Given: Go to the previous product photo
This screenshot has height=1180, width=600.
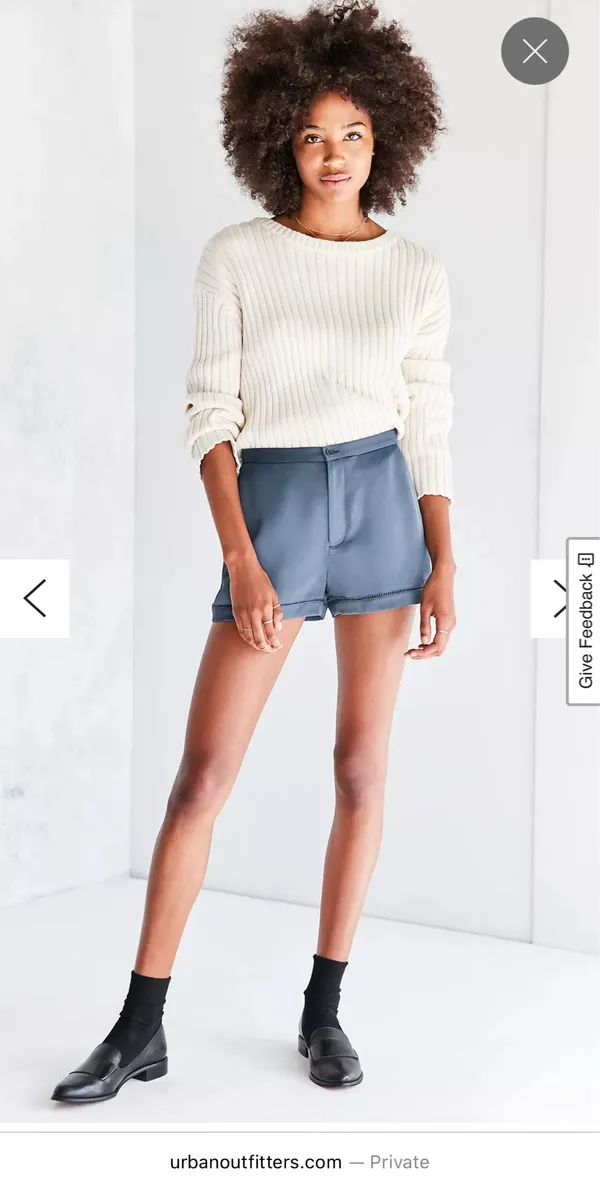Looking at the screenshot, I should tap(35, 598).
